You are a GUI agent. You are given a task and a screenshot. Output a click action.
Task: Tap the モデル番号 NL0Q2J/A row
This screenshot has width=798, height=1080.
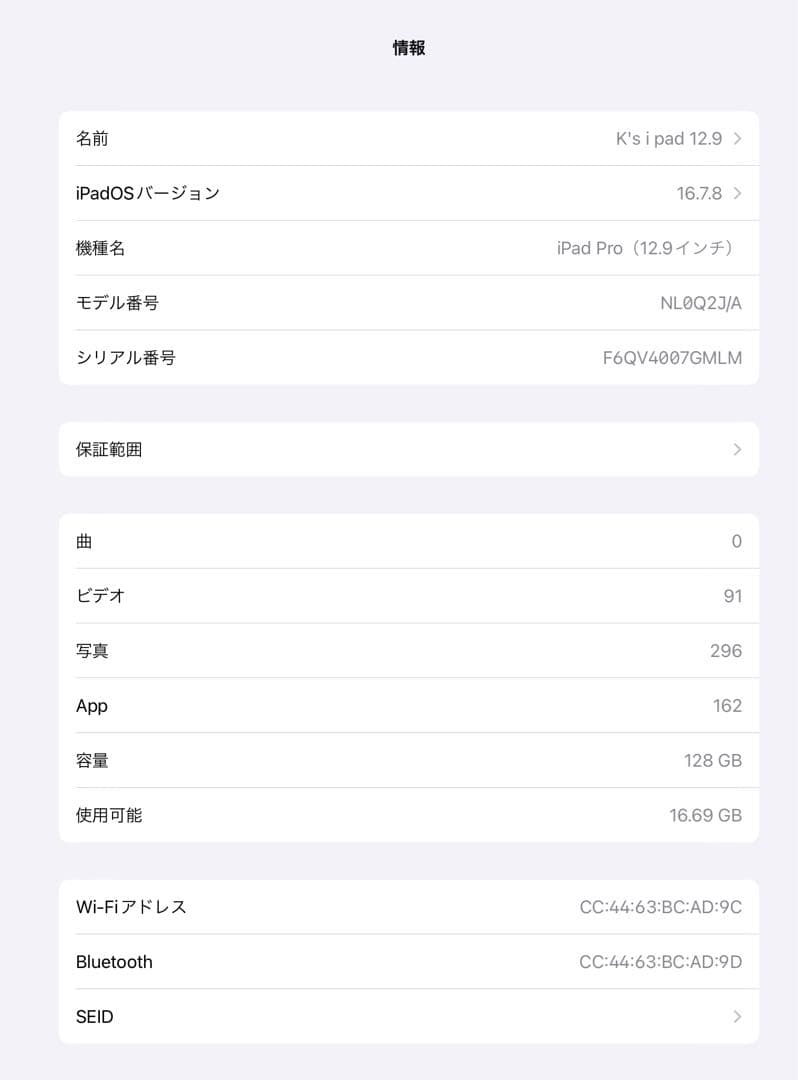point(400,302)
